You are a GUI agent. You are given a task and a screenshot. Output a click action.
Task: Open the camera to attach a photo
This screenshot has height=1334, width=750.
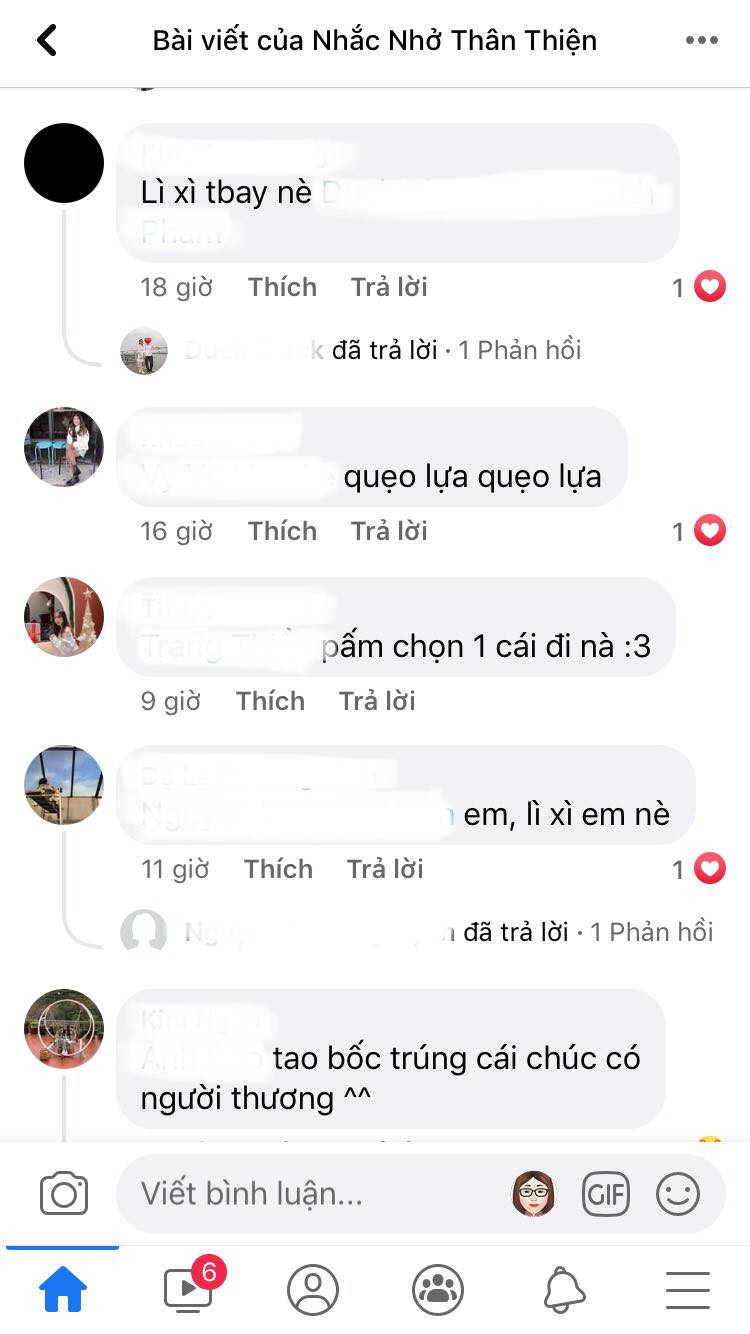click(x=64, y=1194)
